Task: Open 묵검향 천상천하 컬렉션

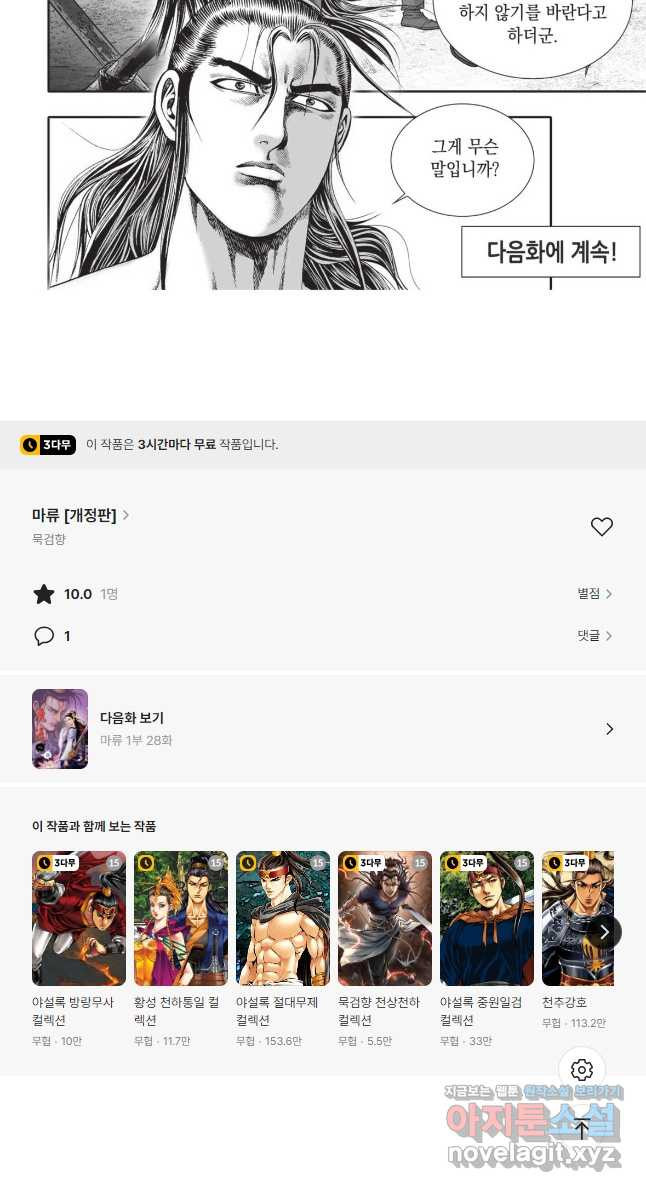Action: (385, 919)
